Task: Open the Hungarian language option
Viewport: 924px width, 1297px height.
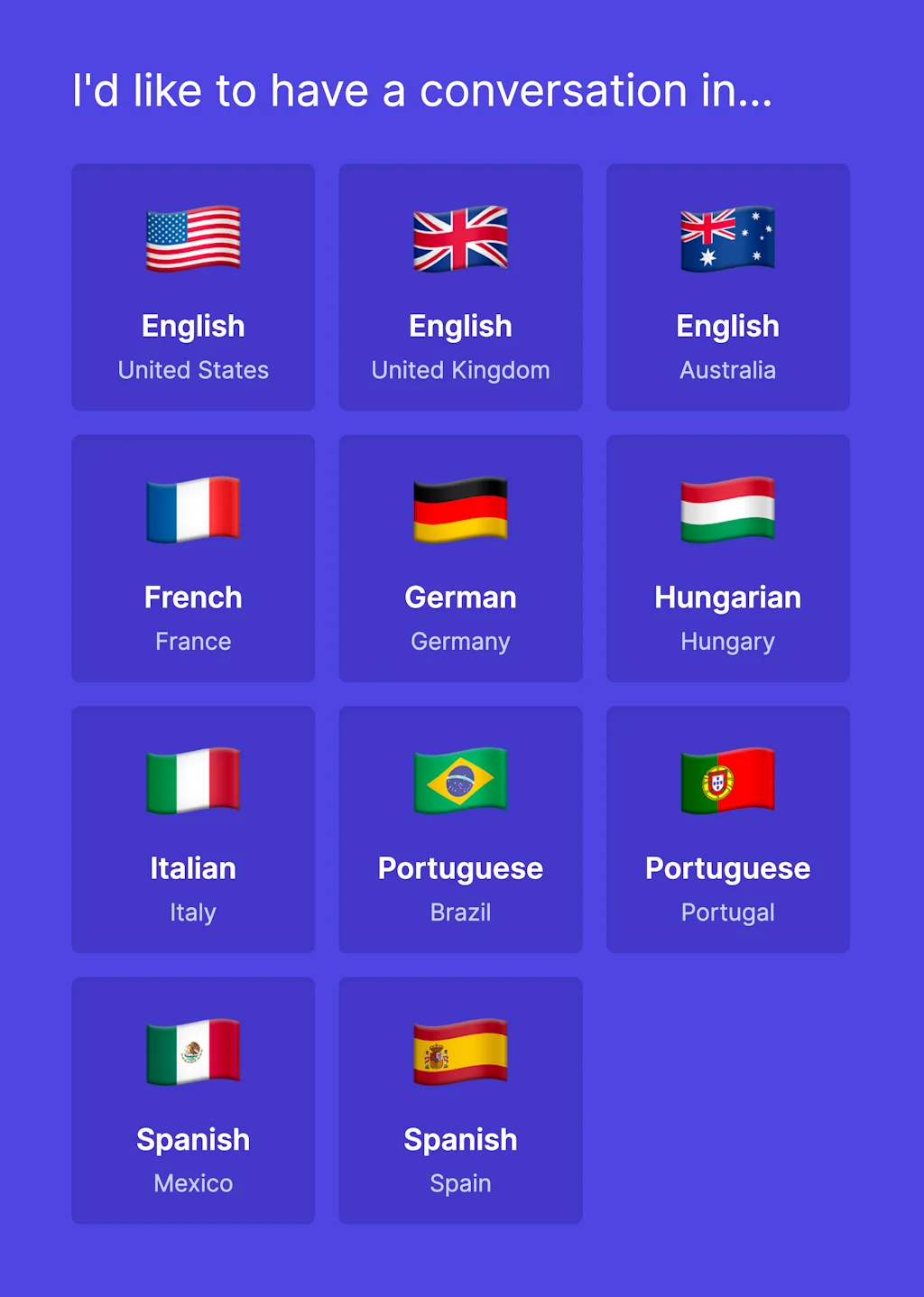Action: (727, 558)
